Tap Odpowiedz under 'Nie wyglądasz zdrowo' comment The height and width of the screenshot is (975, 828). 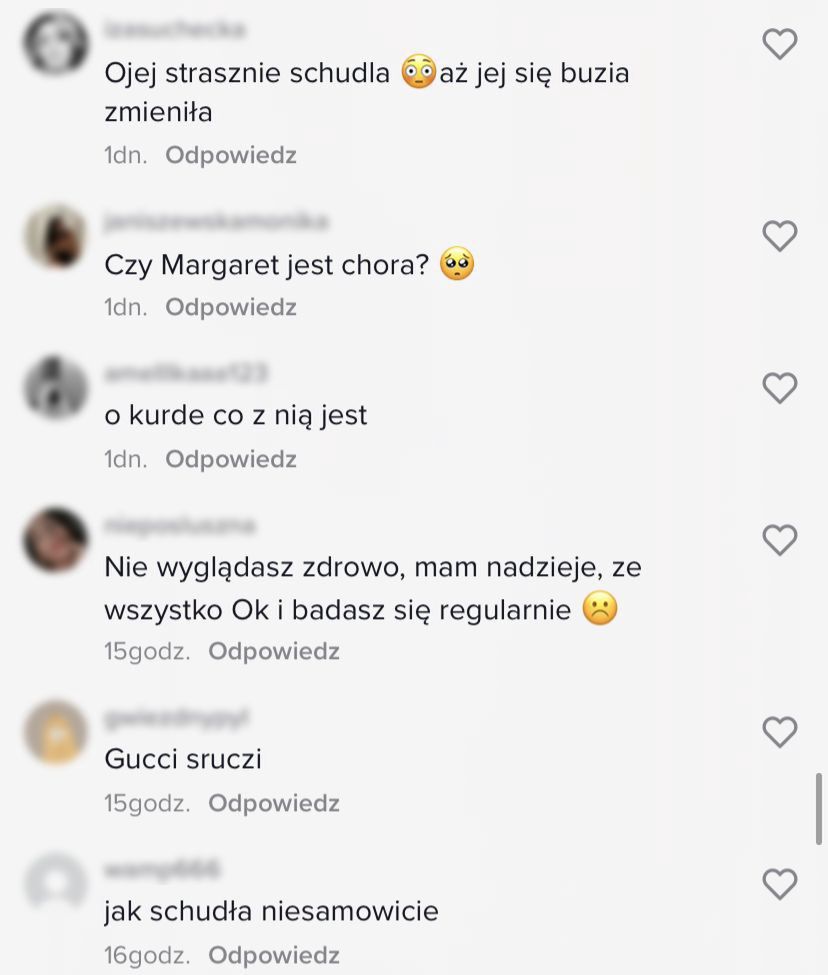(x=274, y=651)
